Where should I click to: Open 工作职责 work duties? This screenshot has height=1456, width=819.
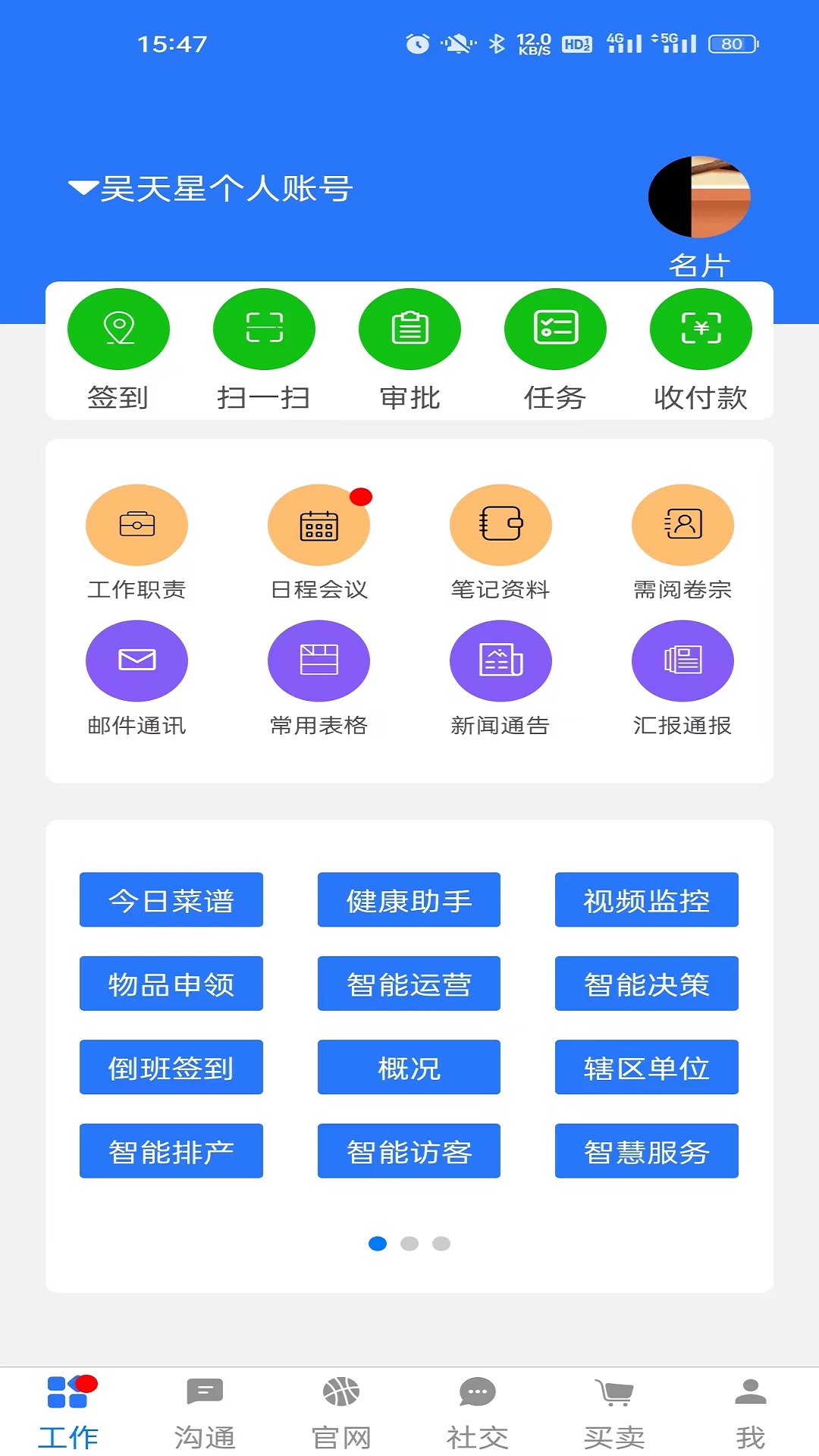(x=136, y=524)
